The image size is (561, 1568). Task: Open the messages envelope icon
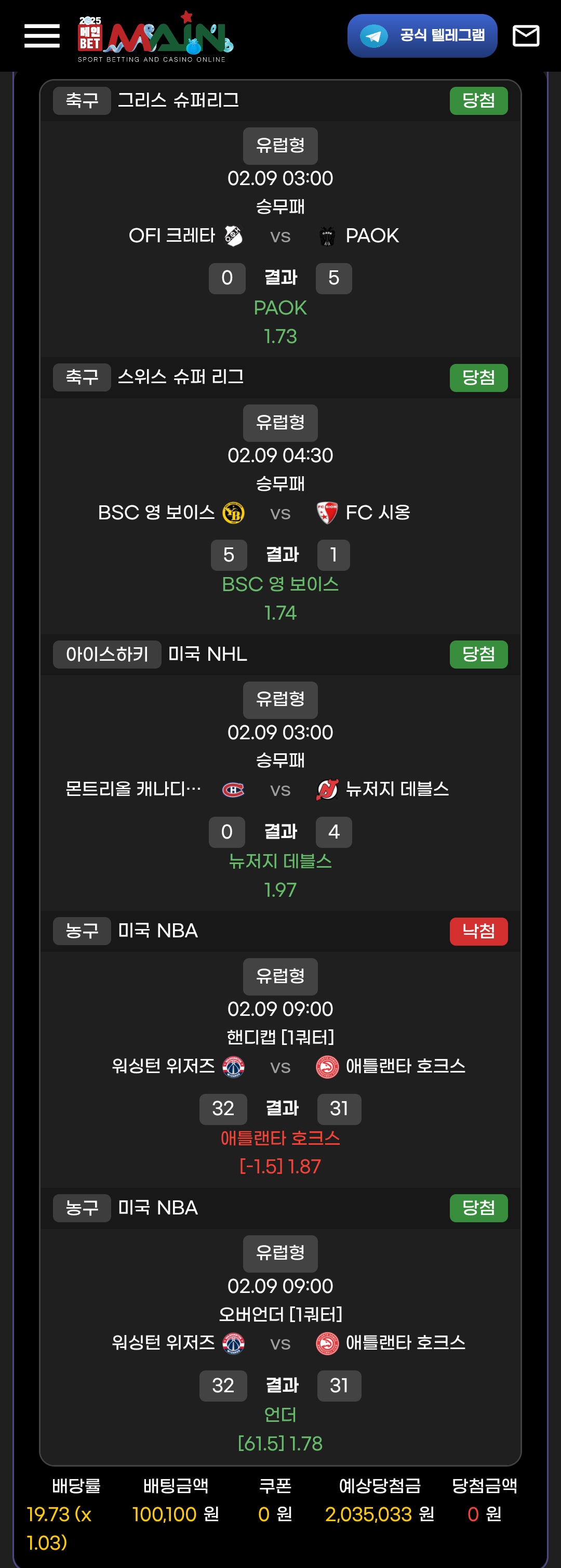[x=525, y=36]
